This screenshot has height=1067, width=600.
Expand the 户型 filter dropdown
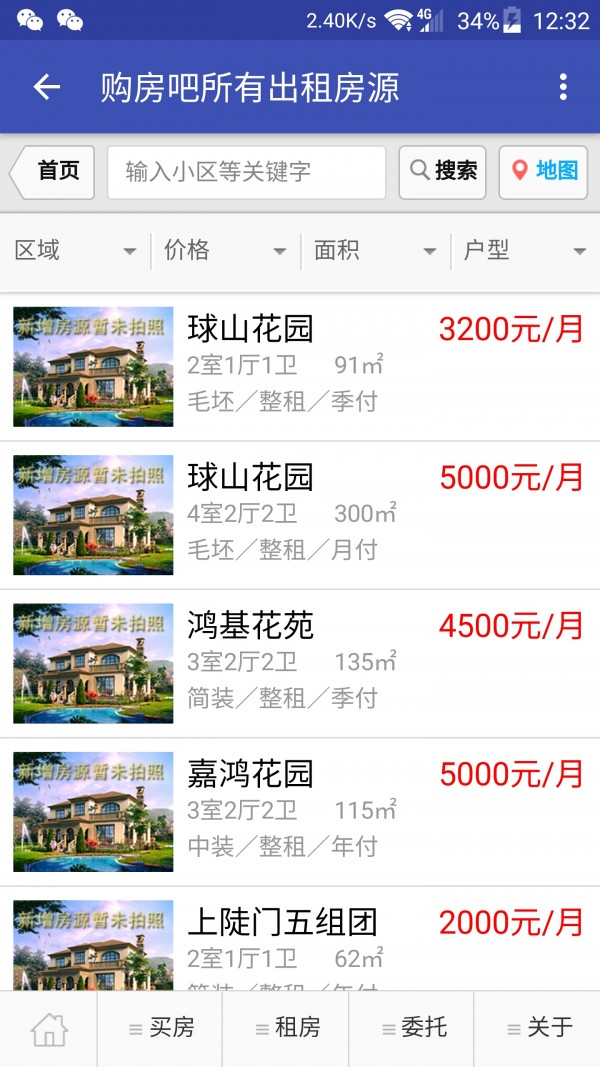tap(524, 251)
